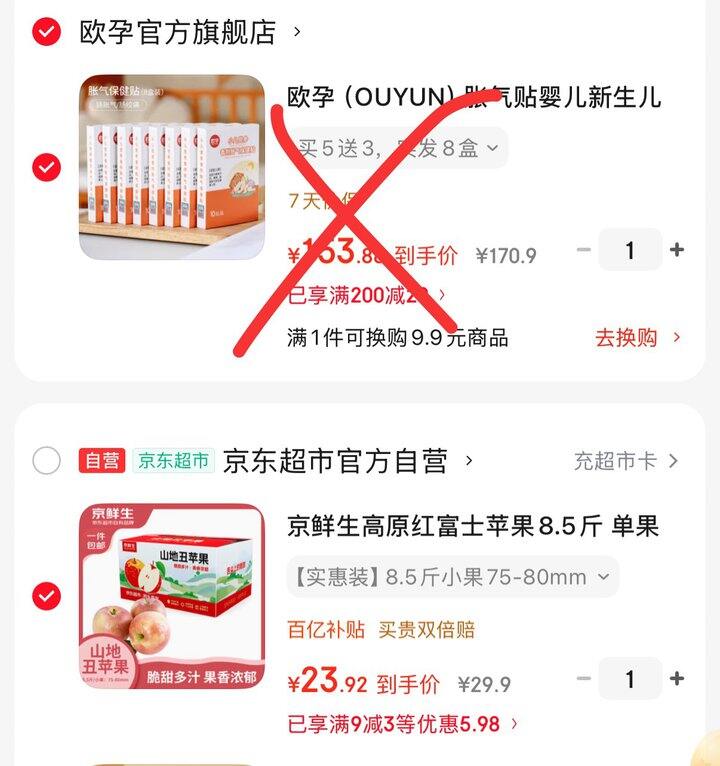This screenshot has width=720, height=766.
Task: Deselect the 欧孕胀气贴 product checkbox
Action: point(46,167)
